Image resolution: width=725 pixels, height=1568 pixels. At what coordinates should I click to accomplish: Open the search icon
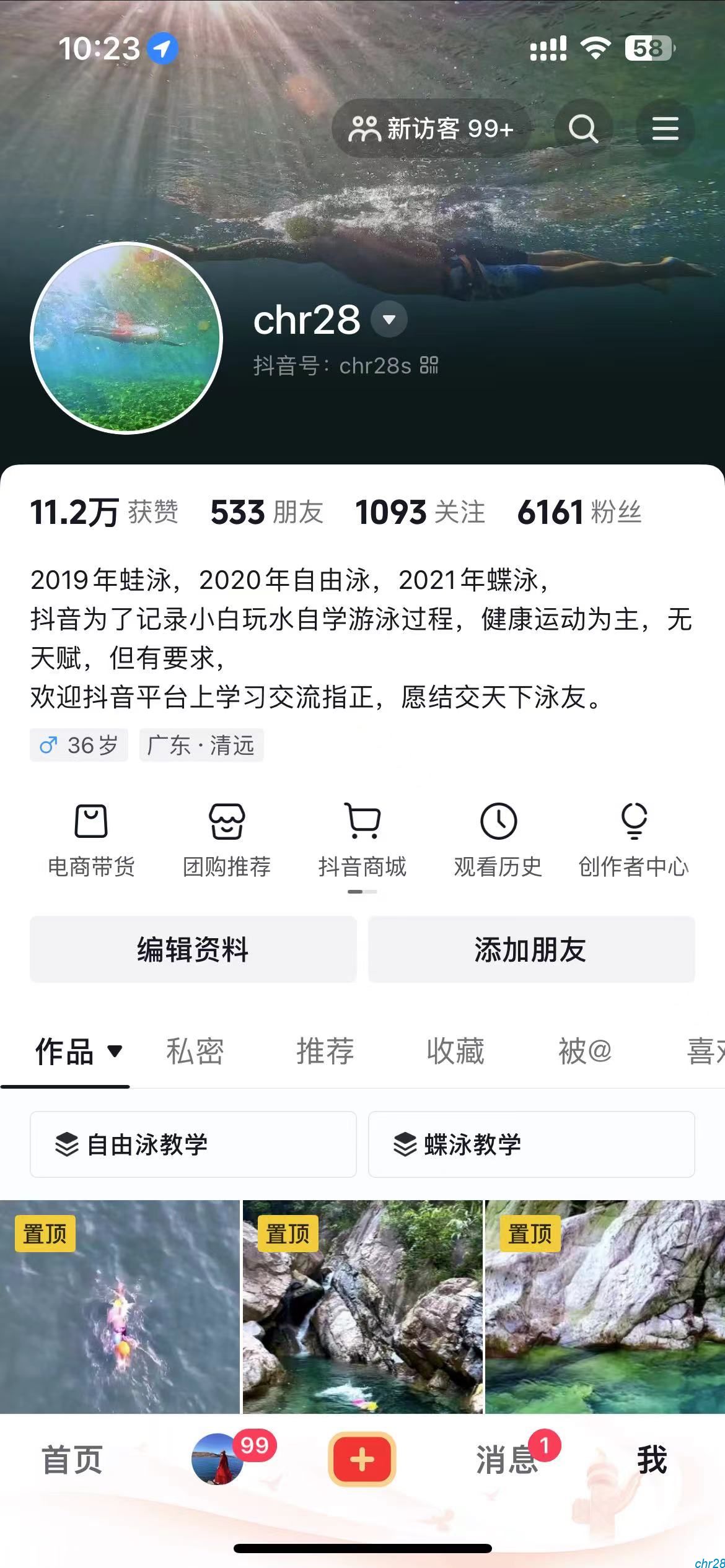click(x=582, y=129)
